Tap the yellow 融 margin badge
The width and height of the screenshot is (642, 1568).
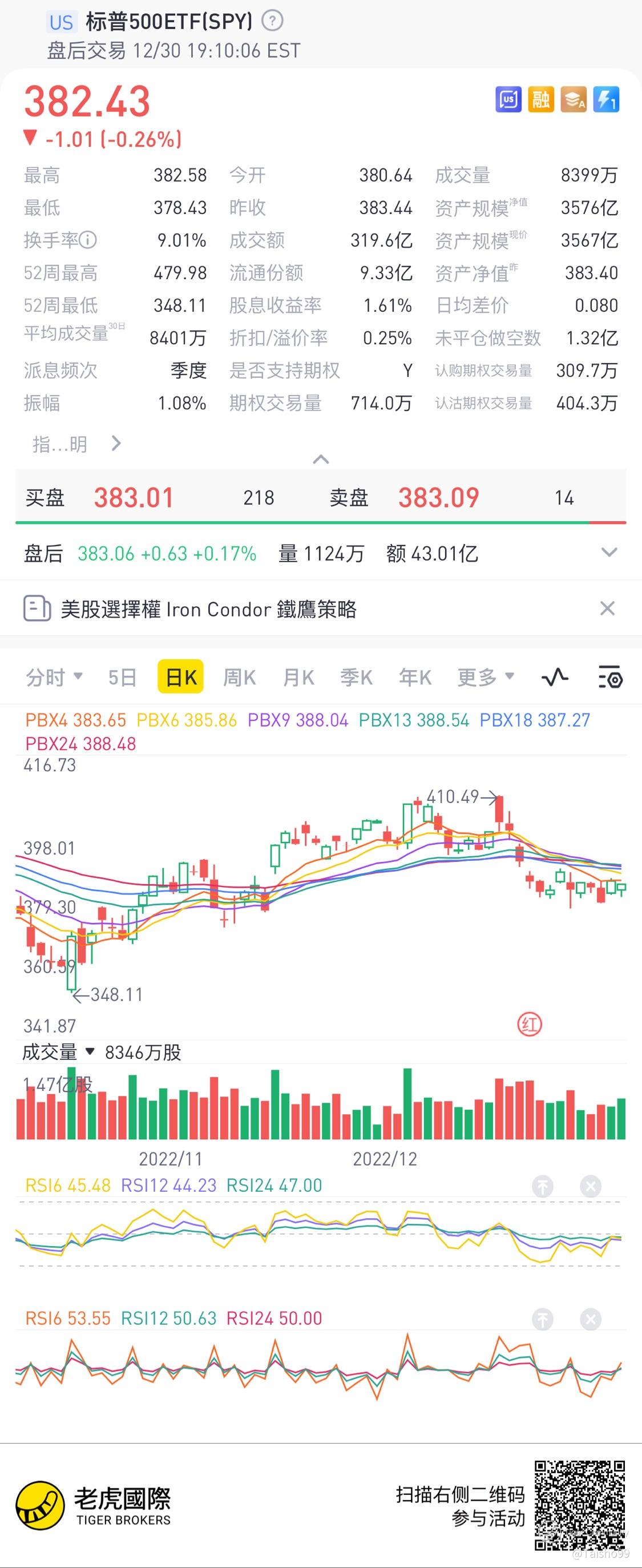pos(540,99)
